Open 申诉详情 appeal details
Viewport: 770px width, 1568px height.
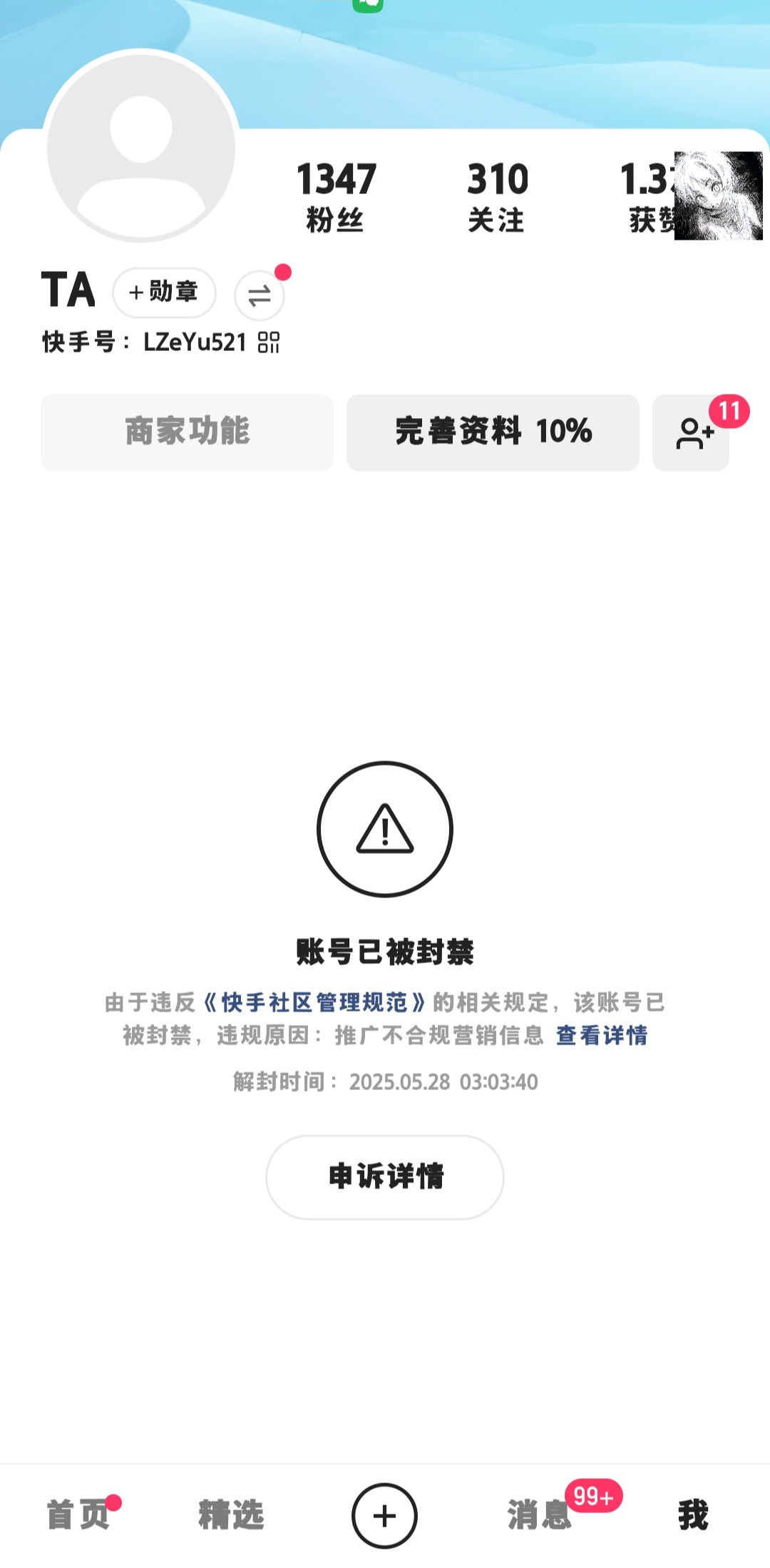(385, 1177)
